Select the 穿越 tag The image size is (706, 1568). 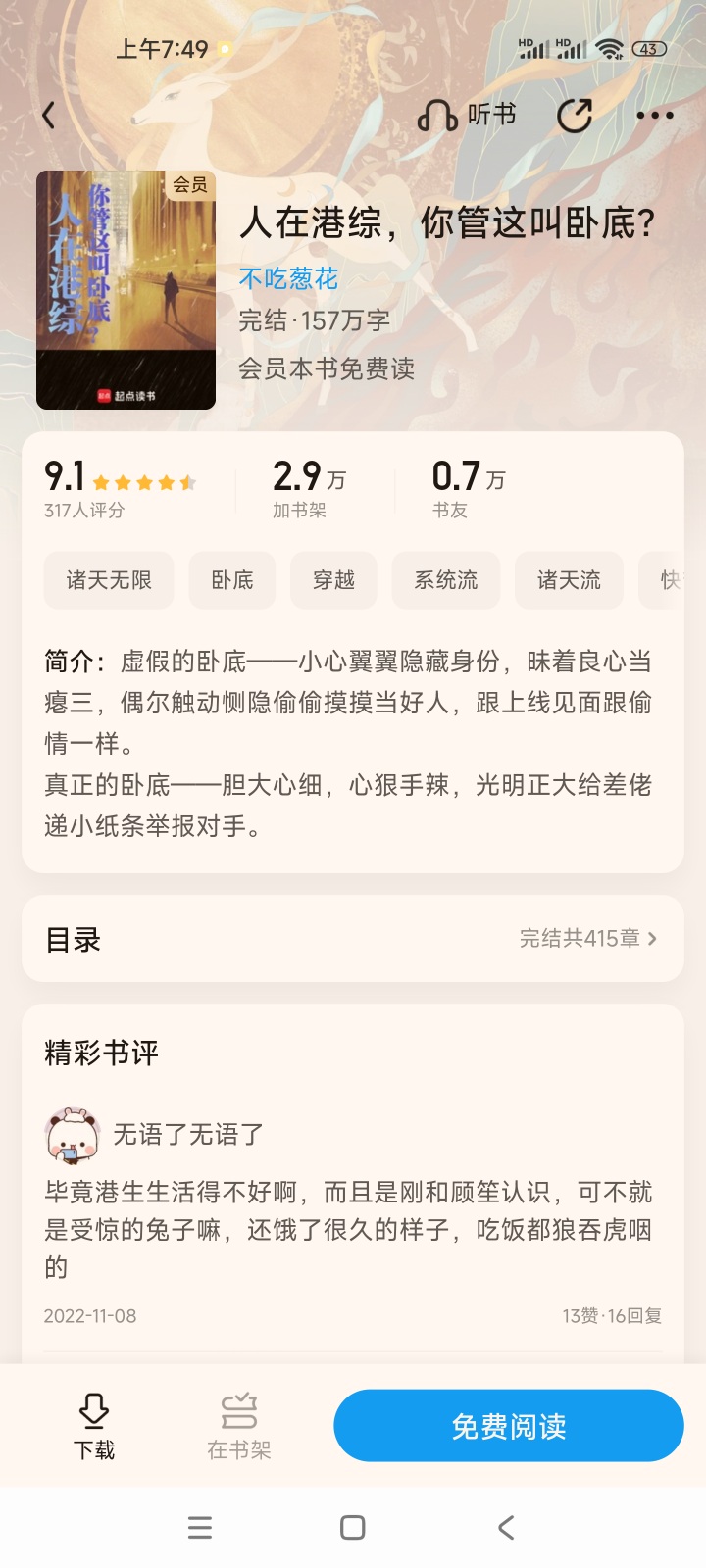pos(333,580)
